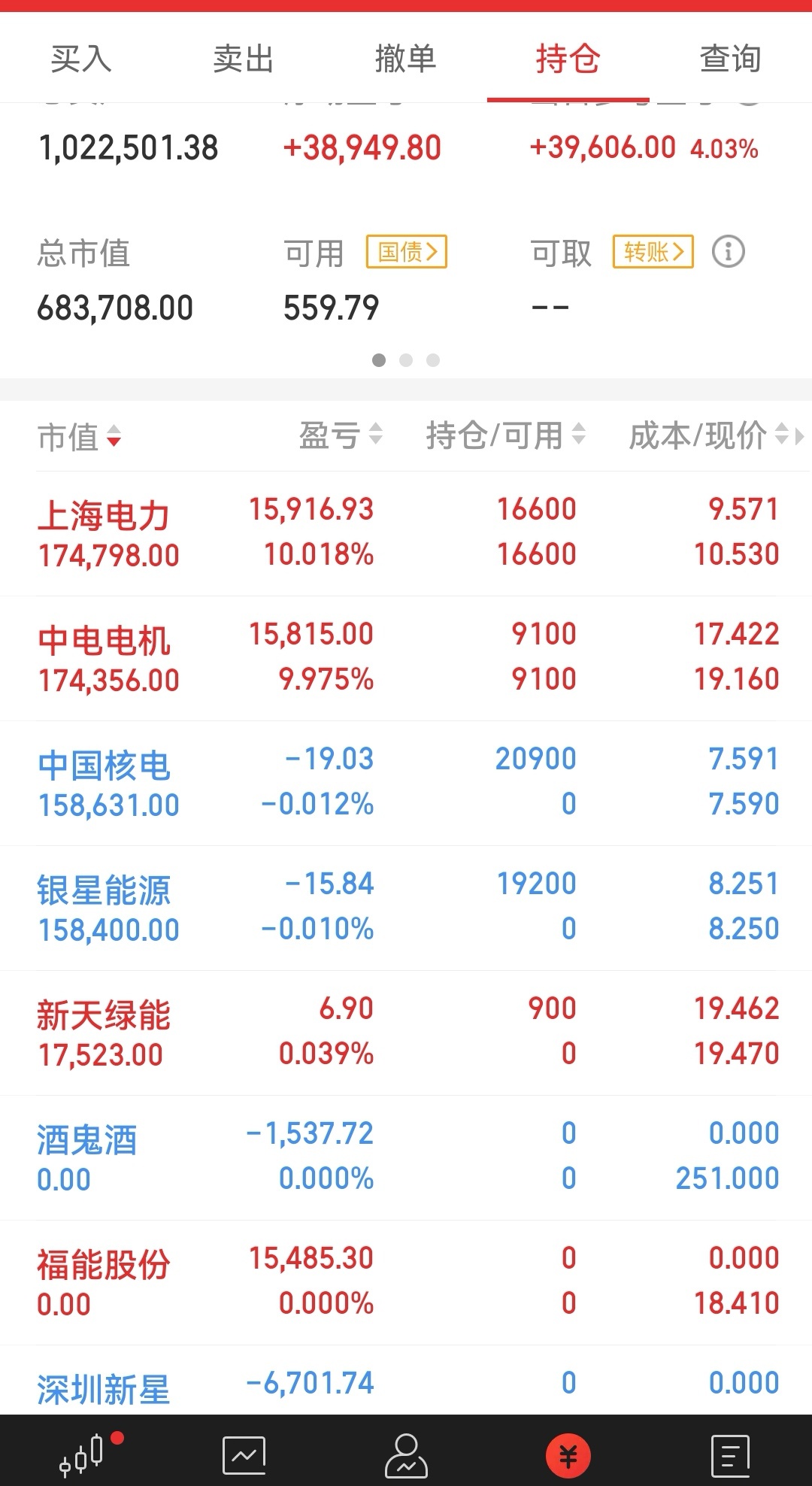The height and width of the screenshot is (1486, 812).
Task: Sort holdings by 盈亏
Action: [x=341, y=435]
